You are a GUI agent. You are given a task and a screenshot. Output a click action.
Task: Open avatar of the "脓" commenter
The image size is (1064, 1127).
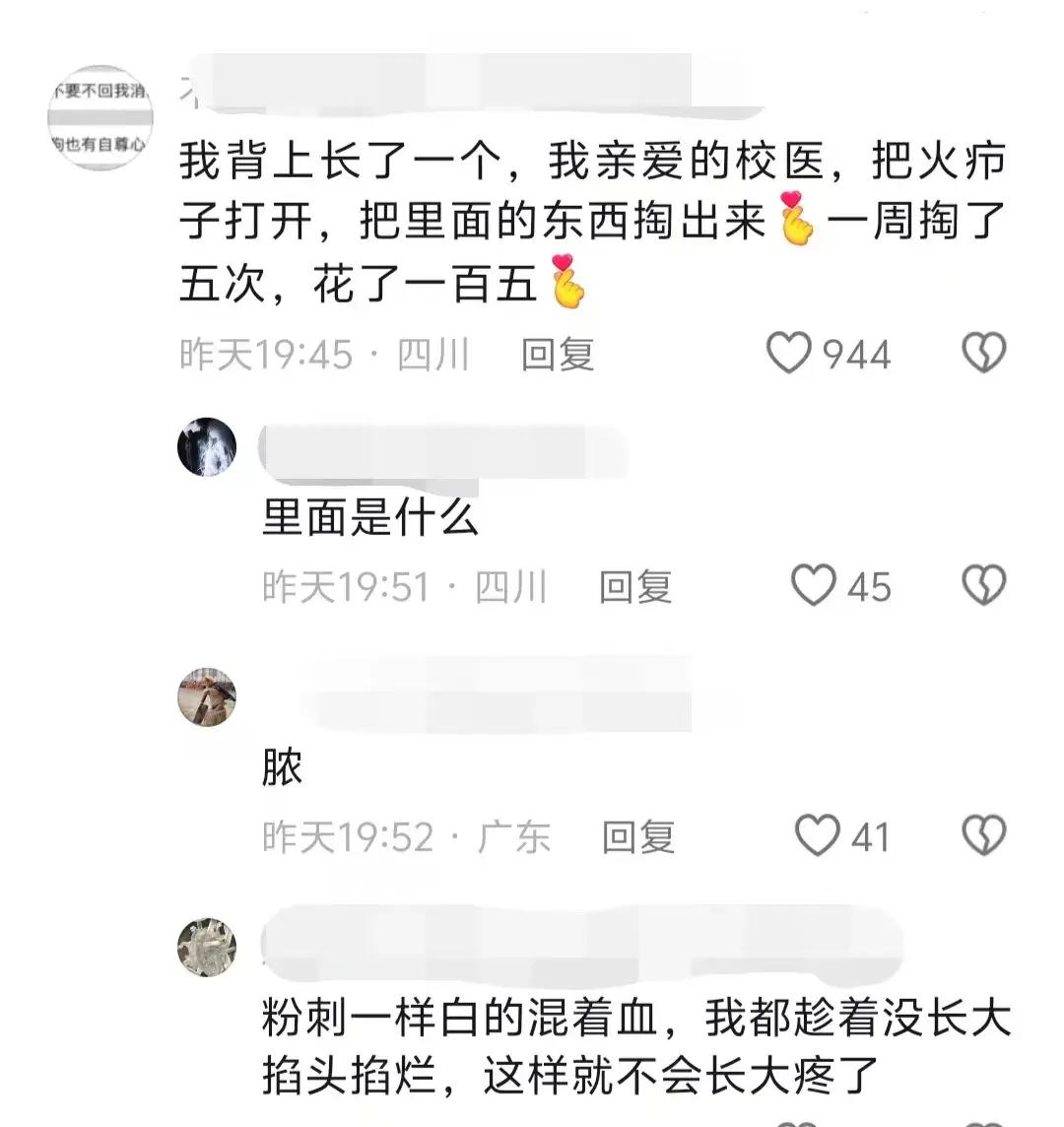click(207, 696)
